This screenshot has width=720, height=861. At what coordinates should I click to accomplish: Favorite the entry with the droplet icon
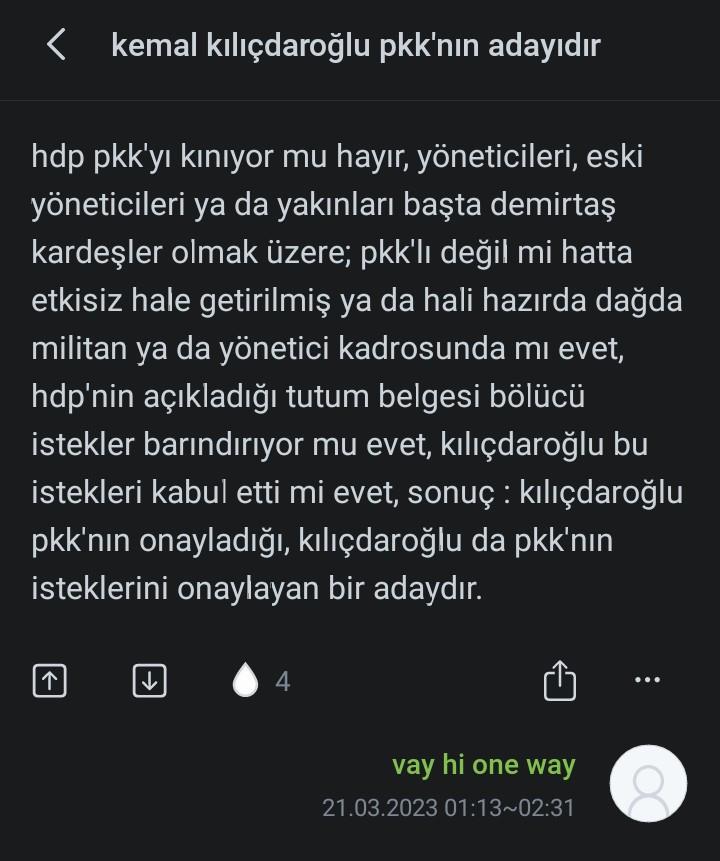245,681
